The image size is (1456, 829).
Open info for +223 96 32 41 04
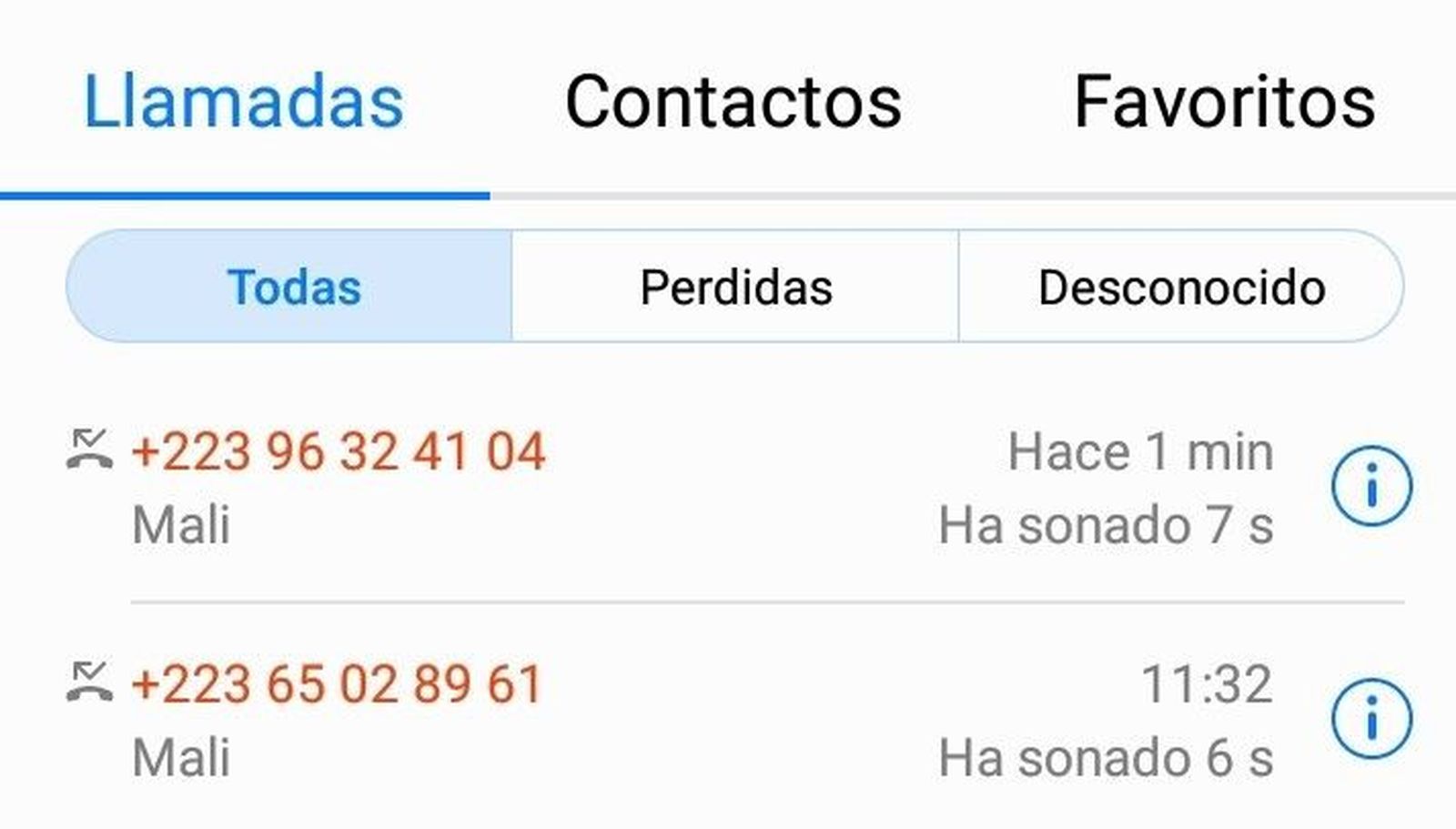1371,486
